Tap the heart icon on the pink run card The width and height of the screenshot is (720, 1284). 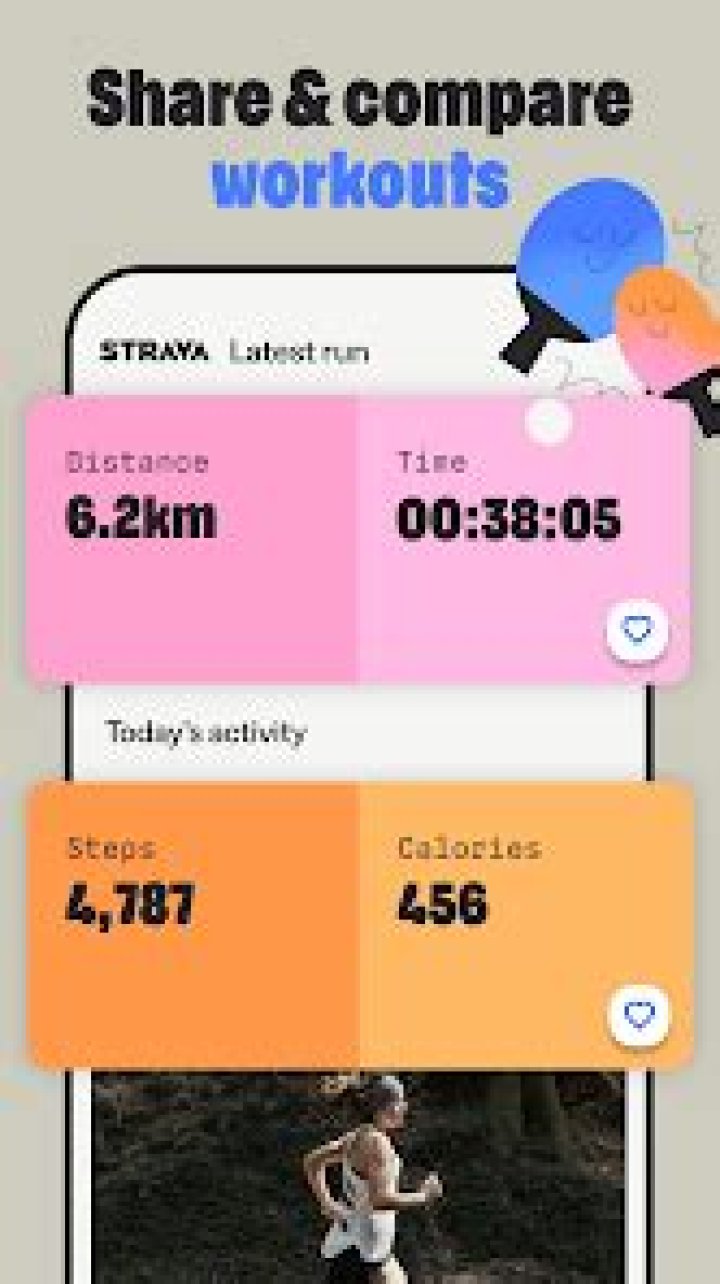[x=634, y=630]
